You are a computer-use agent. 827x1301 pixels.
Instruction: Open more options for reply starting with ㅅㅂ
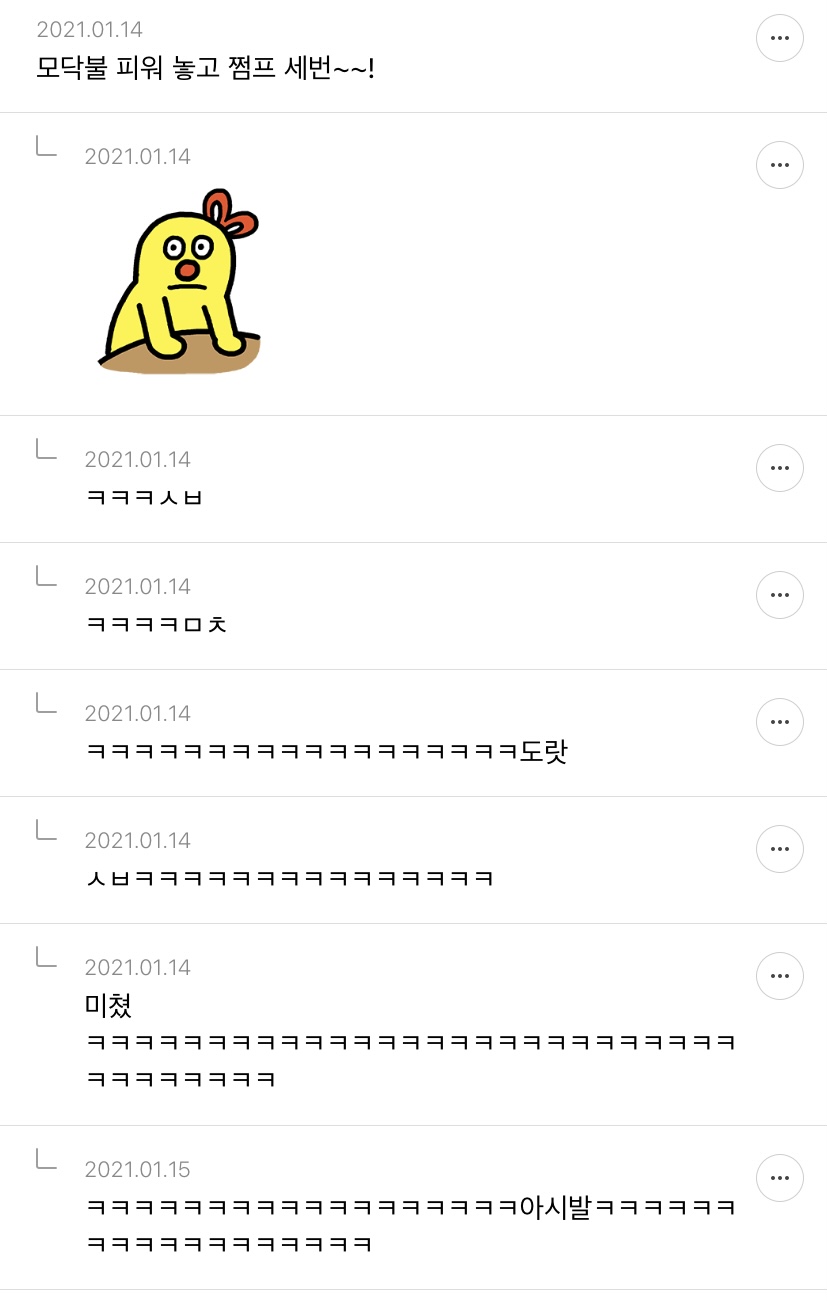coord(780,849)
